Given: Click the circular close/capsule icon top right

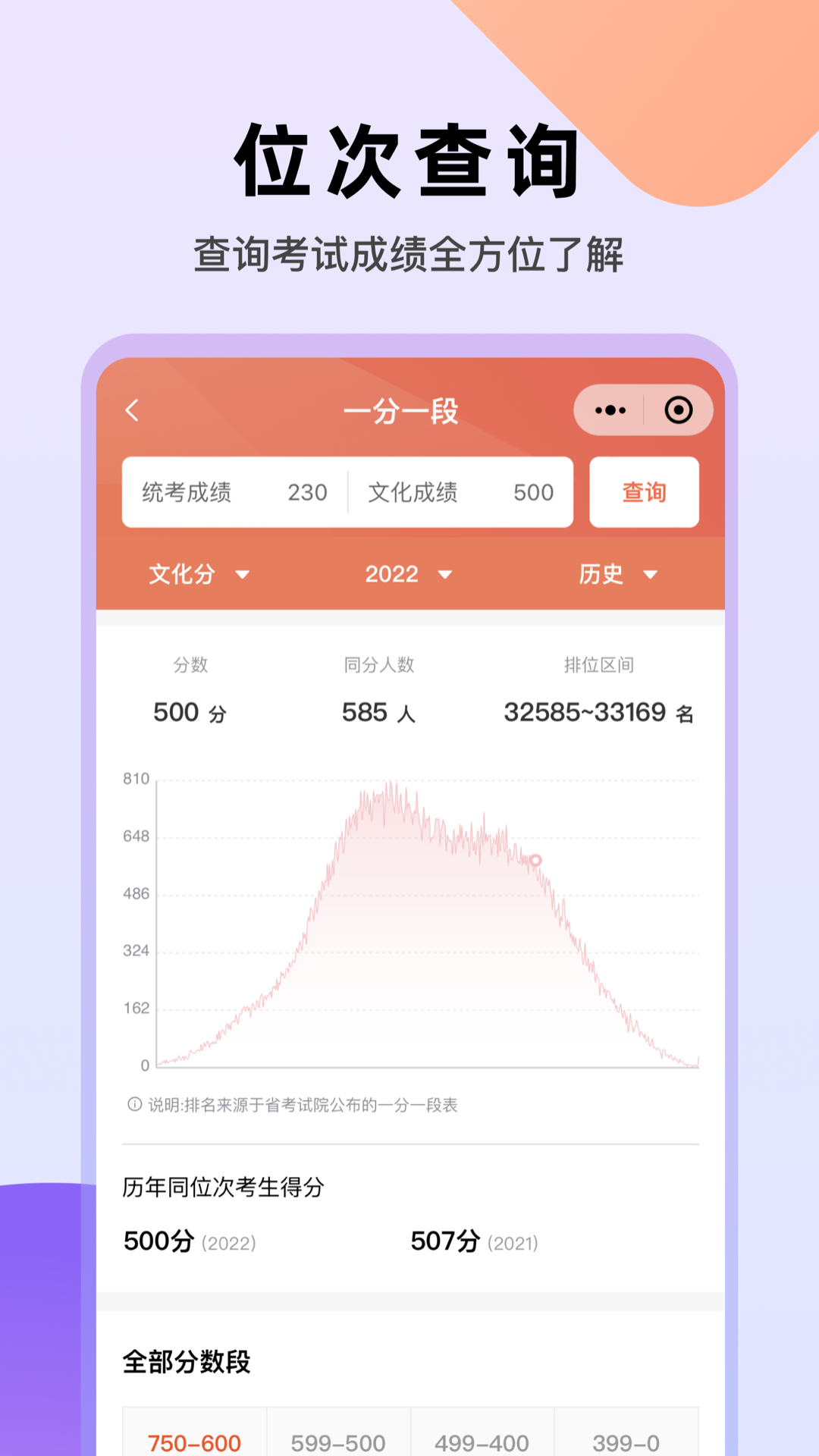Looking at the screenshot, I should (677, 409).
